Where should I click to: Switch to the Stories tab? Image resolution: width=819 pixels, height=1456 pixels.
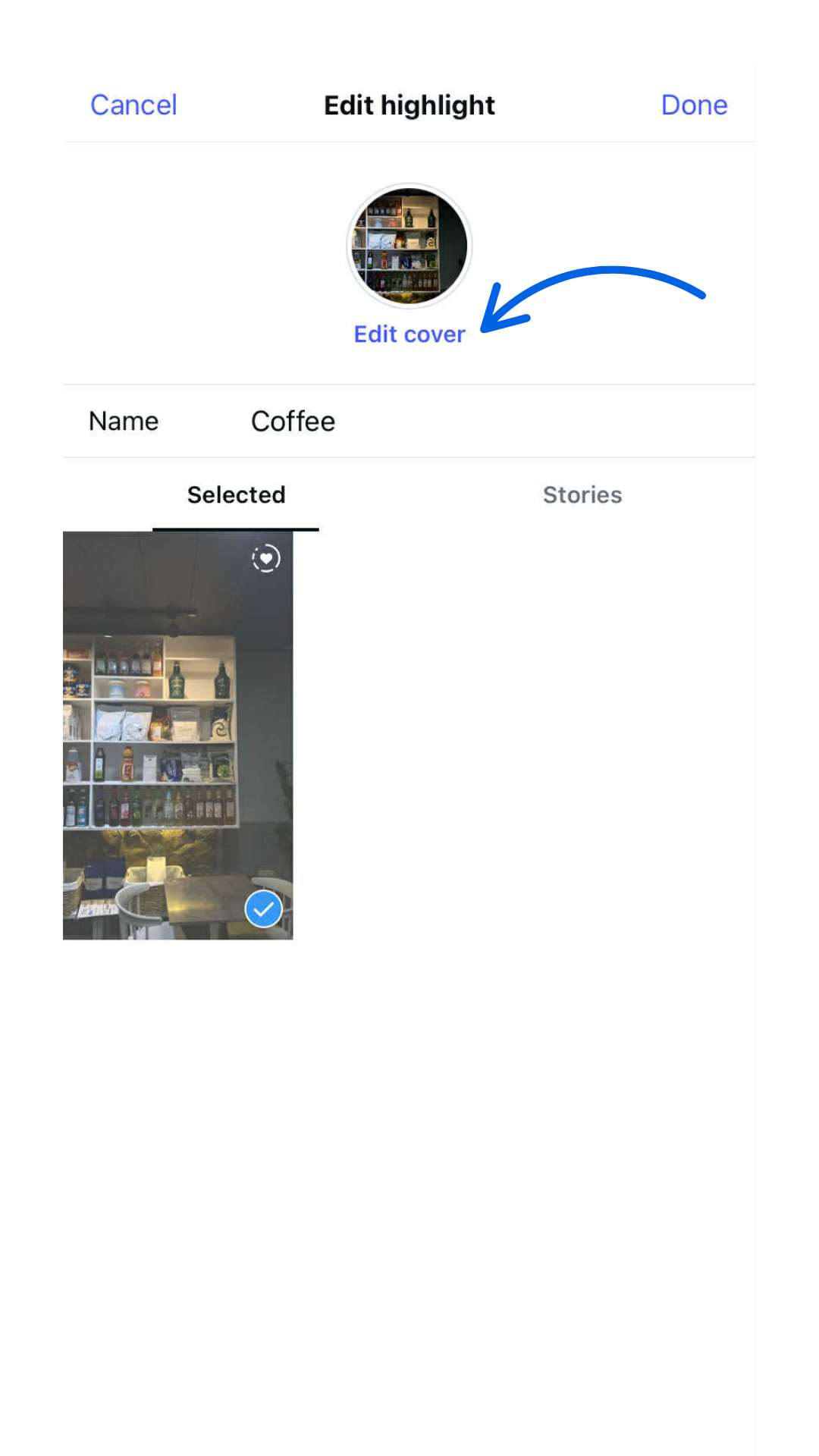coord(582,494)
